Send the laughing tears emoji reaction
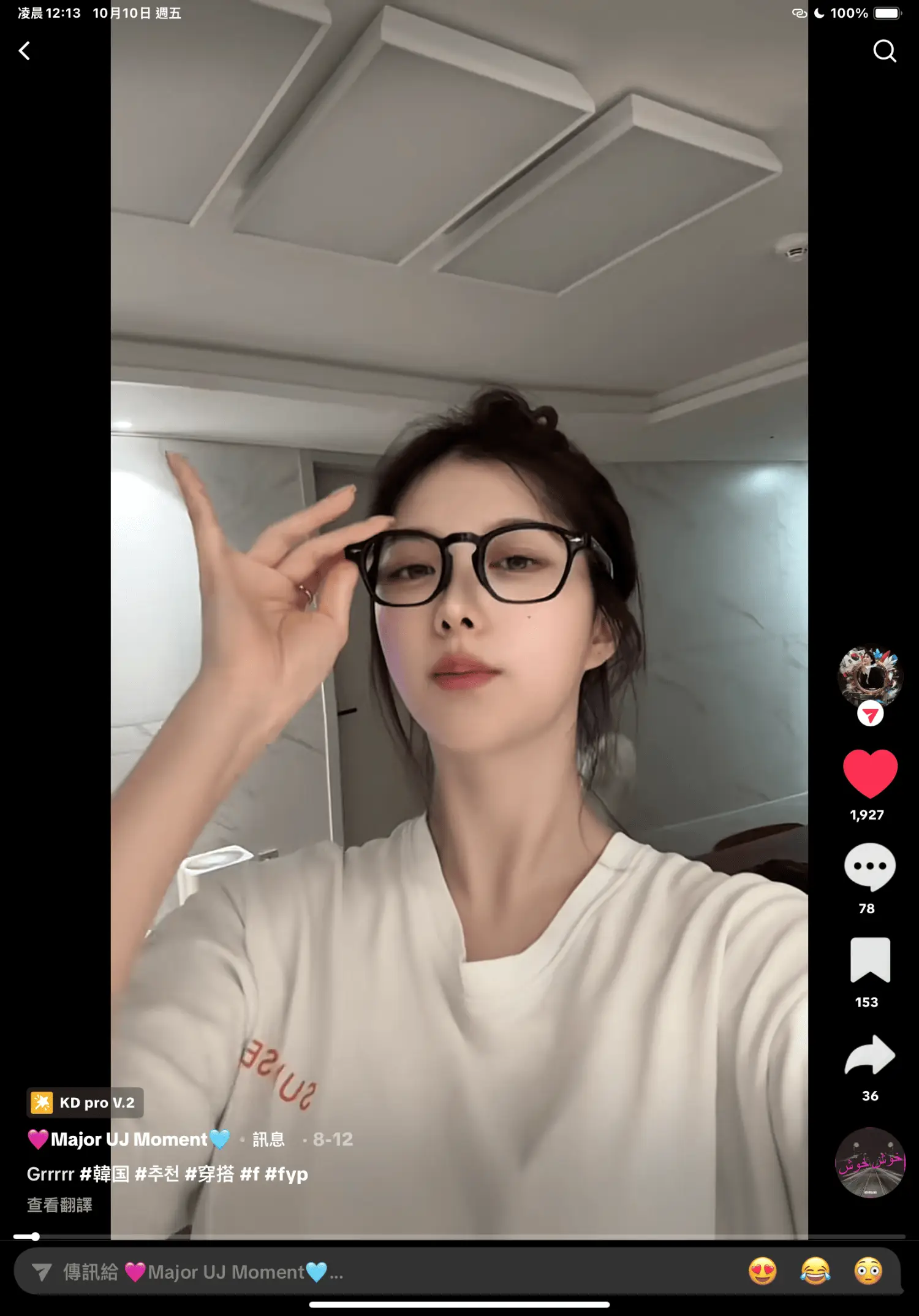This screenshot has height=1316, width=919. (815, 1271)
